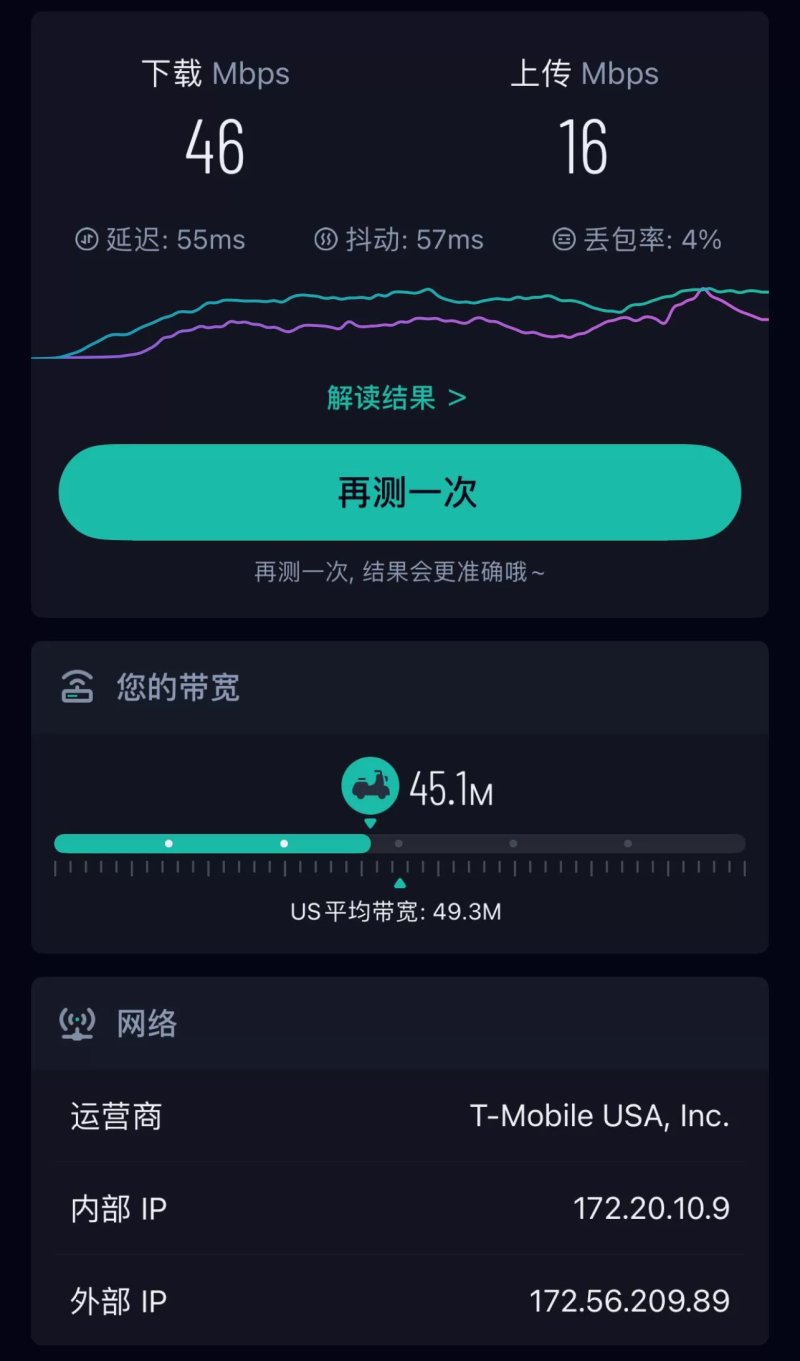Open the 解读结果 link

(397, 398)
